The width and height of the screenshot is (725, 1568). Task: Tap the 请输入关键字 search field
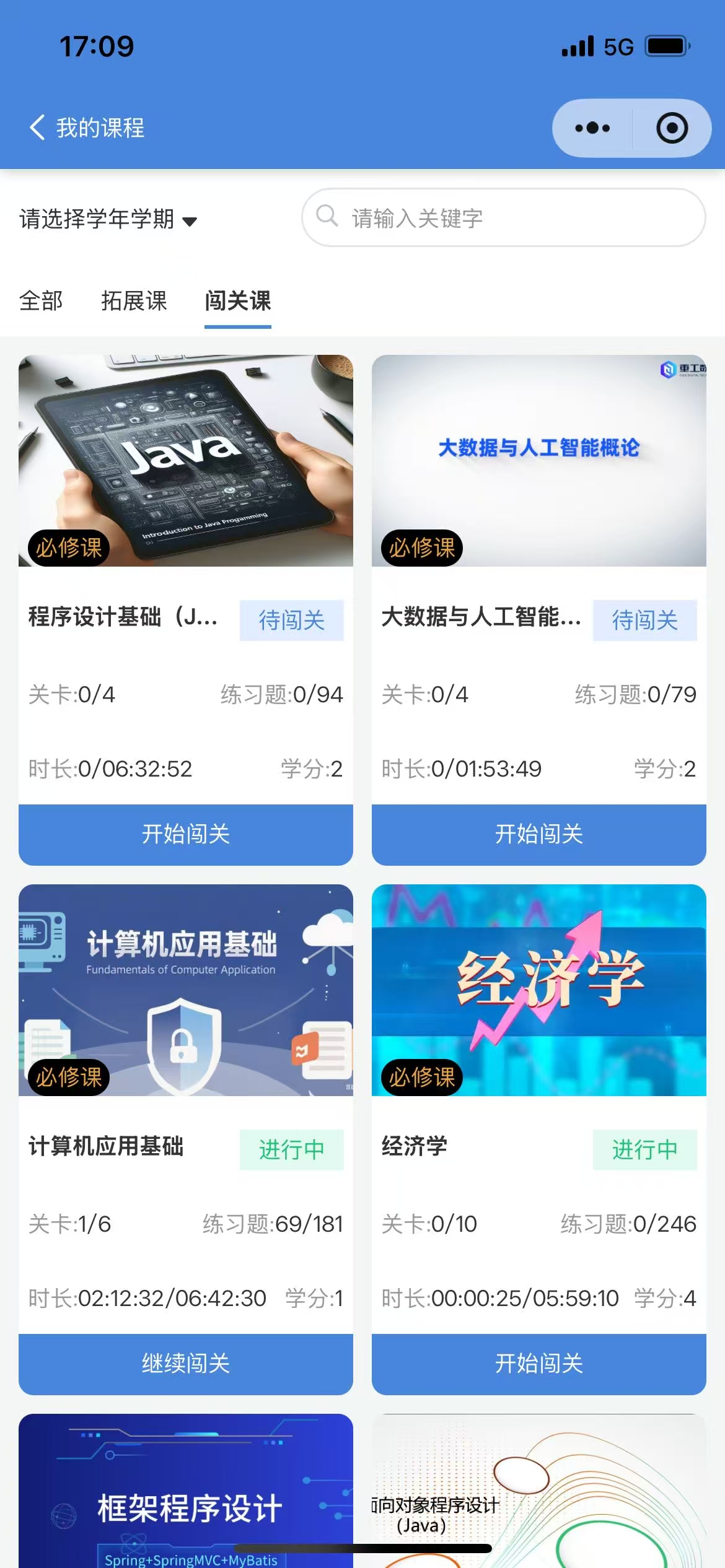pos(503,218)
